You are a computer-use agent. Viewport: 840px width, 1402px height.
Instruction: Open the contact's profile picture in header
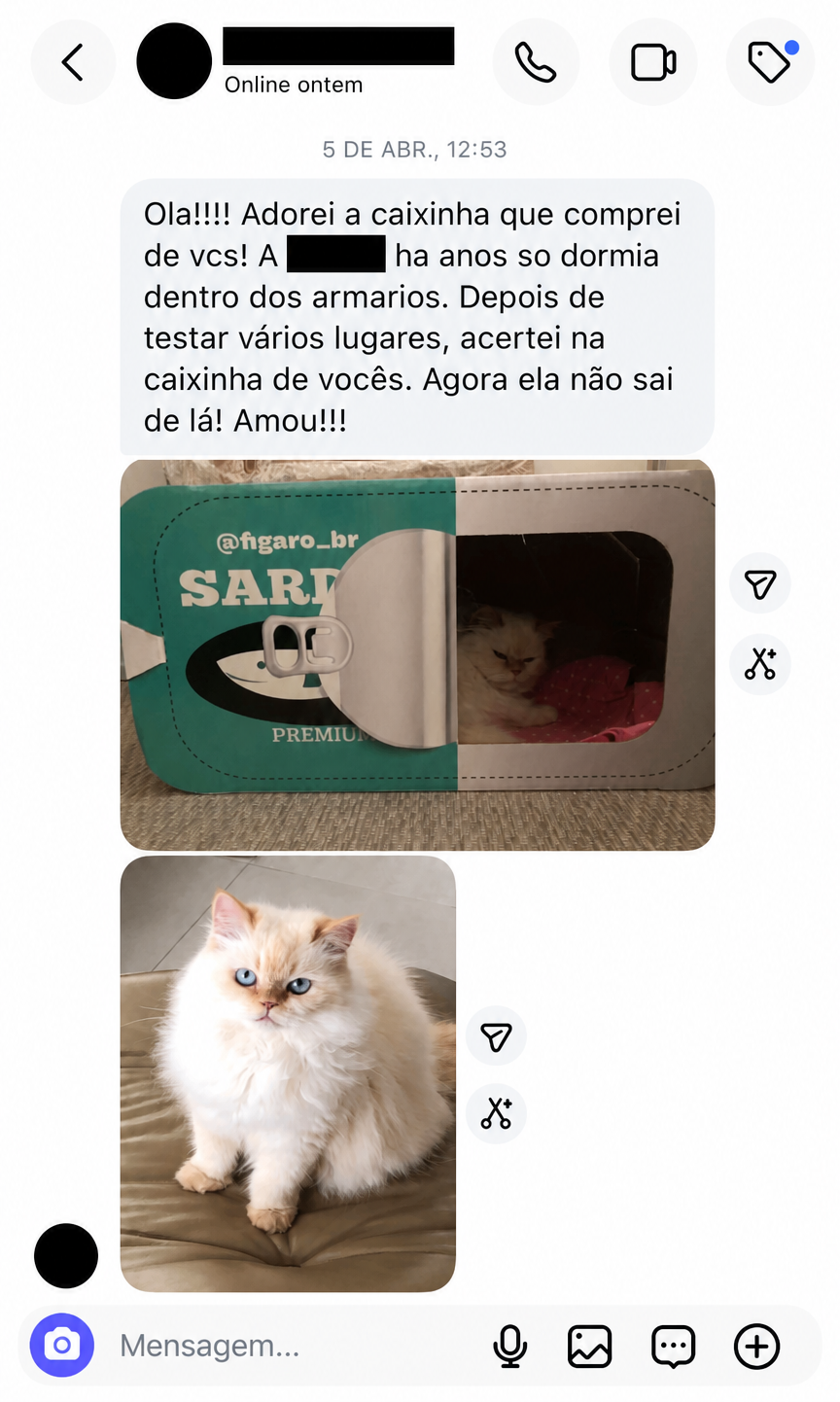(174, 62)
